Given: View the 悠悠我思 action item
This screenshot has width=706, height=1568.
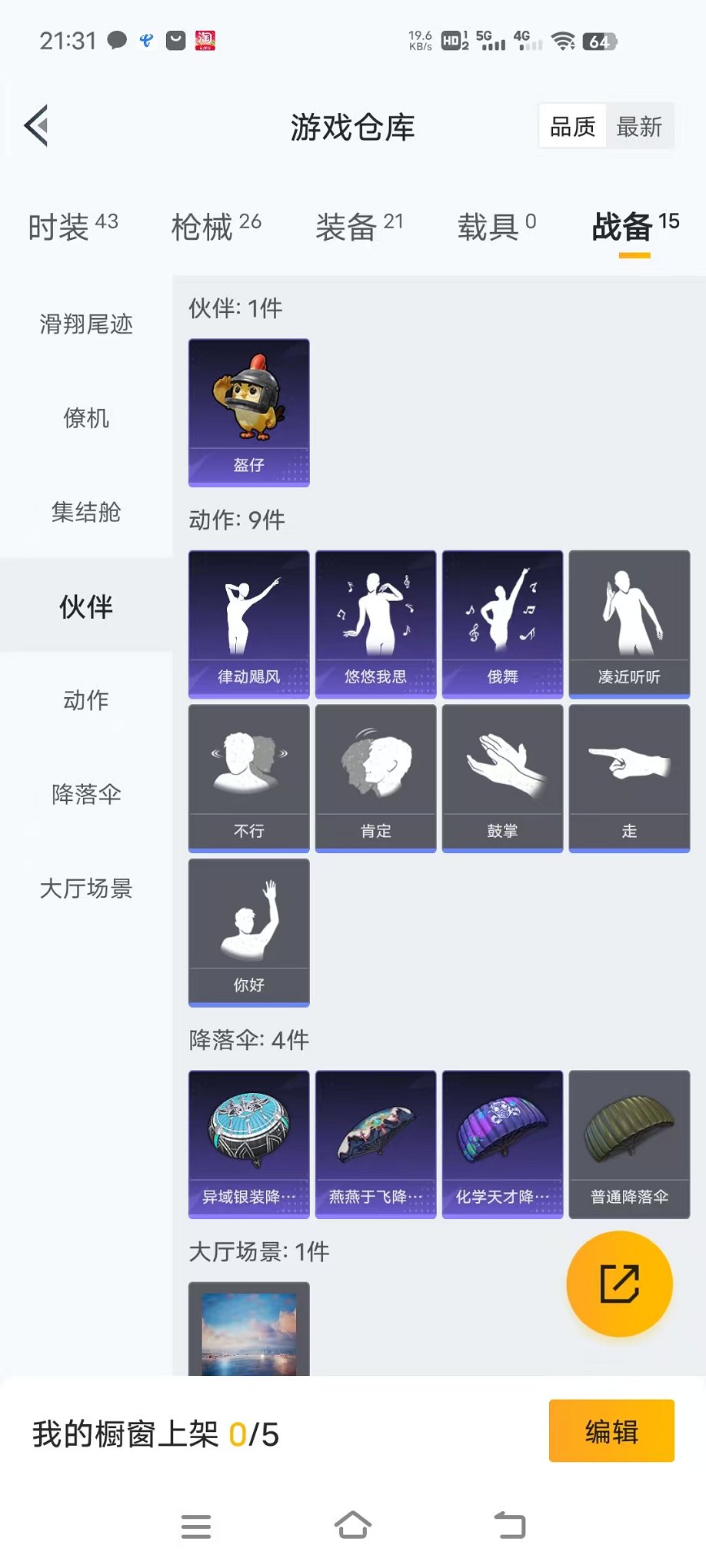Looking at the screenshot, I should click(x=375, y=623).
